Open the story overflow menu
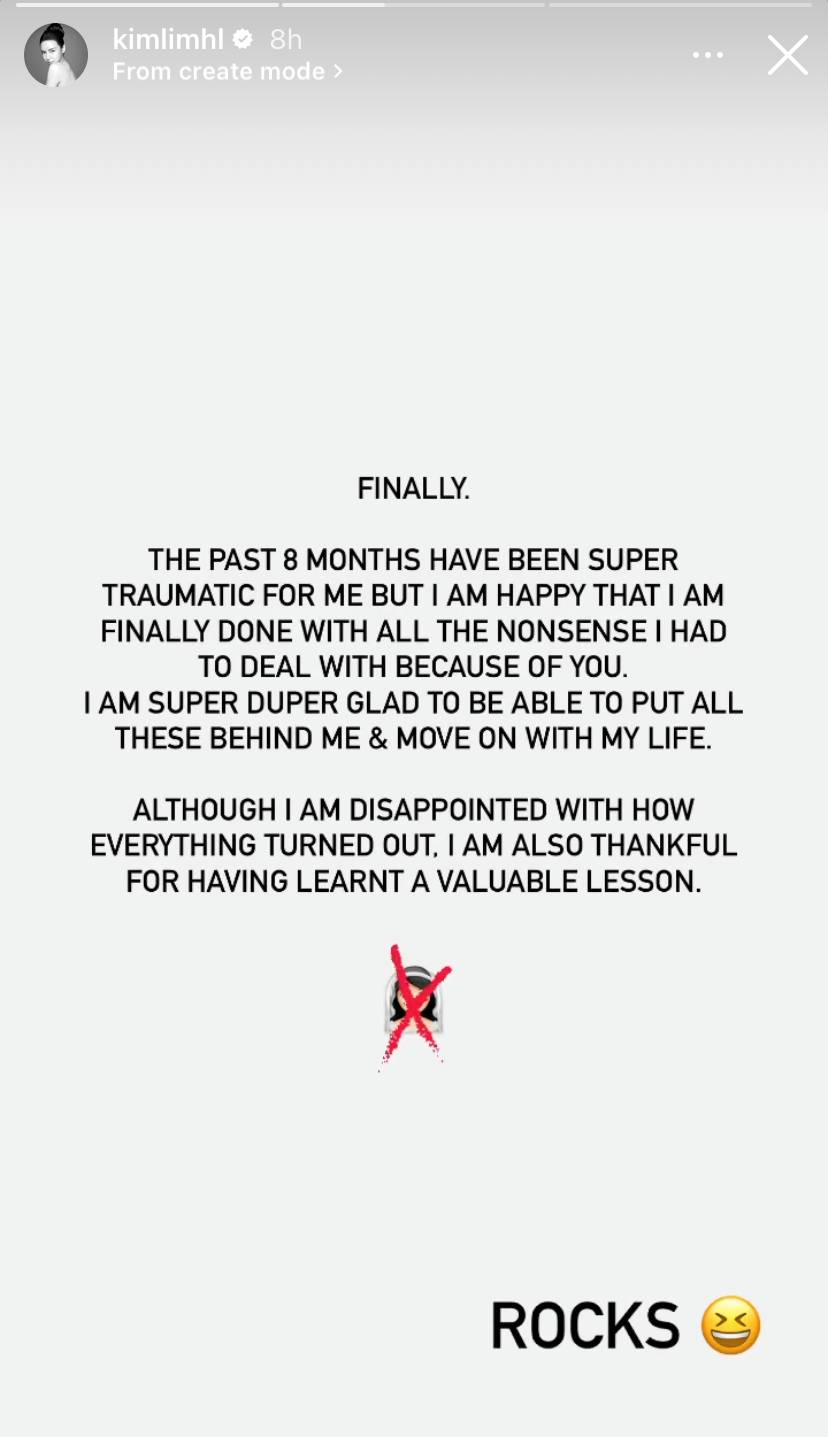The height and width of the screenshot is (1437, 828). (707, 56)
